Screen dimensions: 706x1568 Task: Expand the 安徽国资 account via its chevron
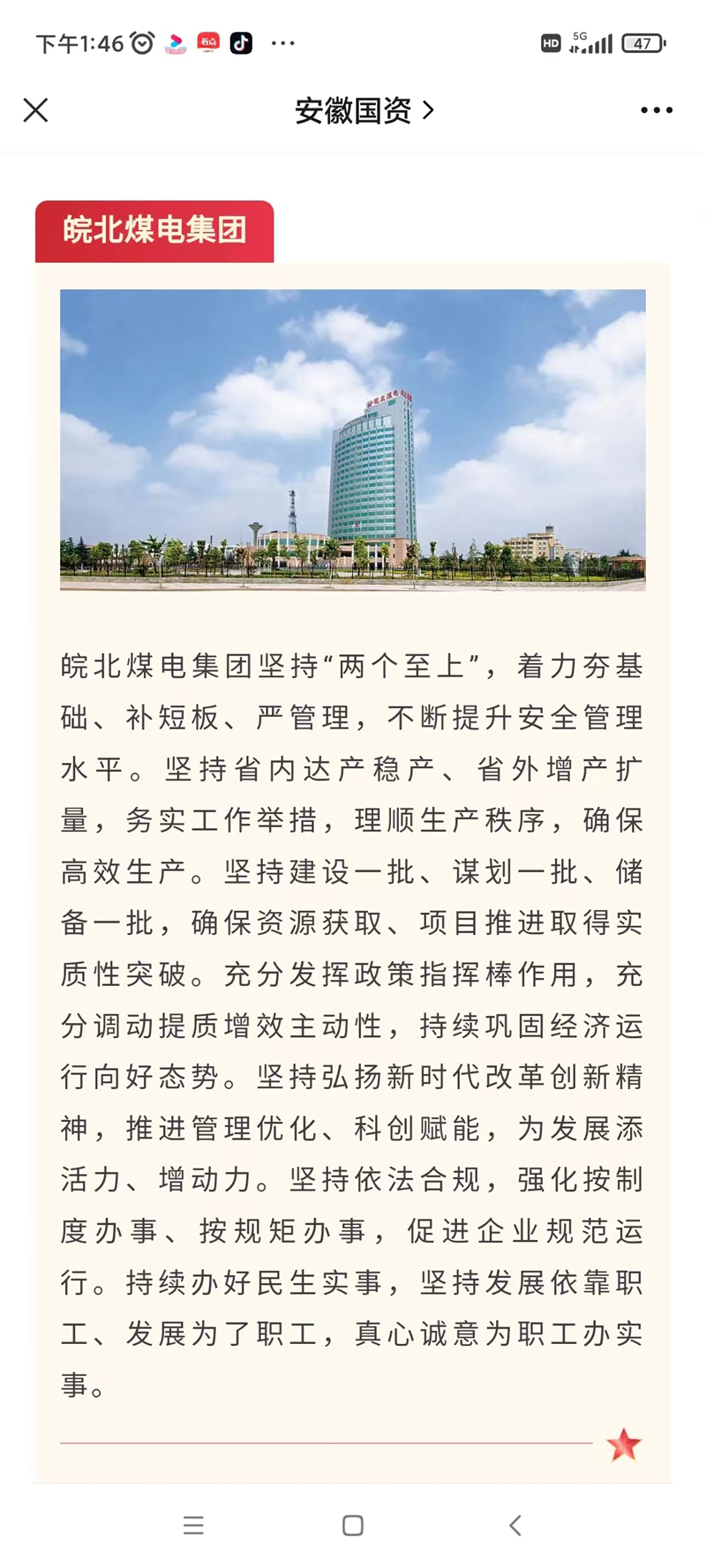point(429,109)
